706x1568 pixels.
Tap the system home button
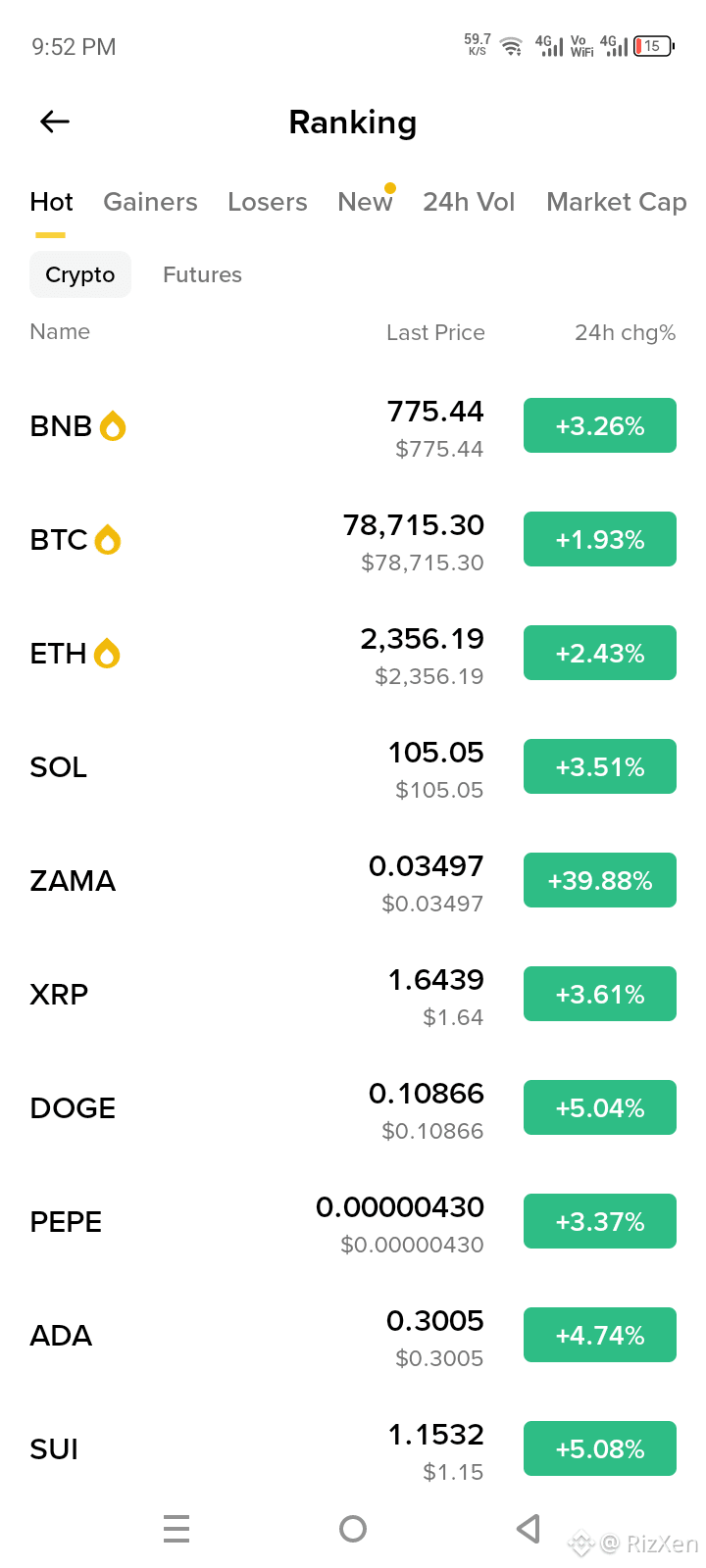[x=353, y=1529]
